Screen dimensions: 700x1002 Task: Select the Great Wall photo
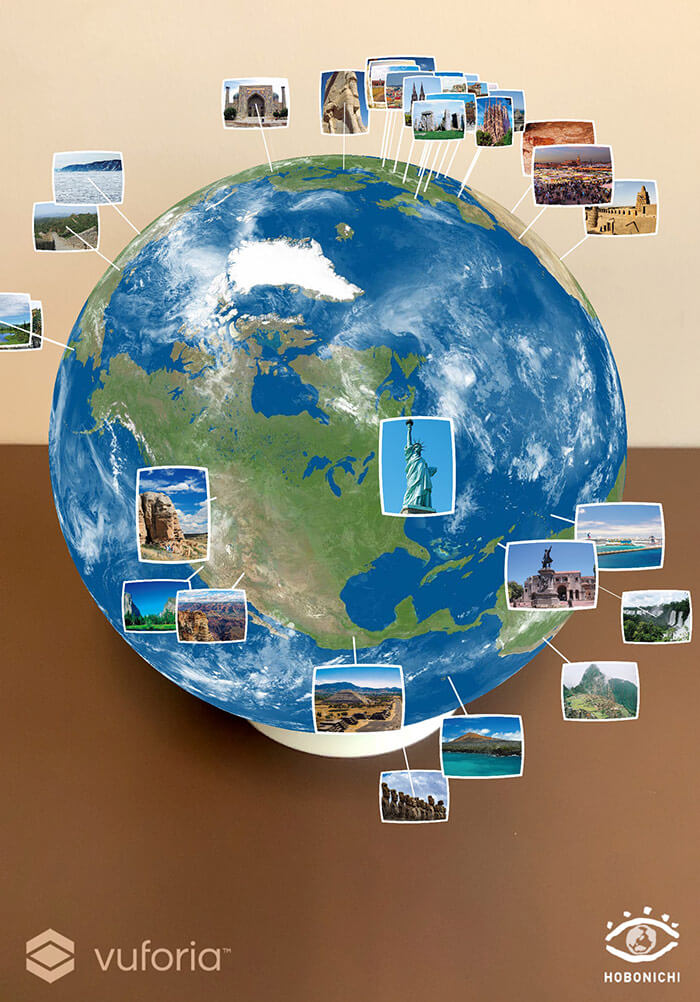pos(65,227)
